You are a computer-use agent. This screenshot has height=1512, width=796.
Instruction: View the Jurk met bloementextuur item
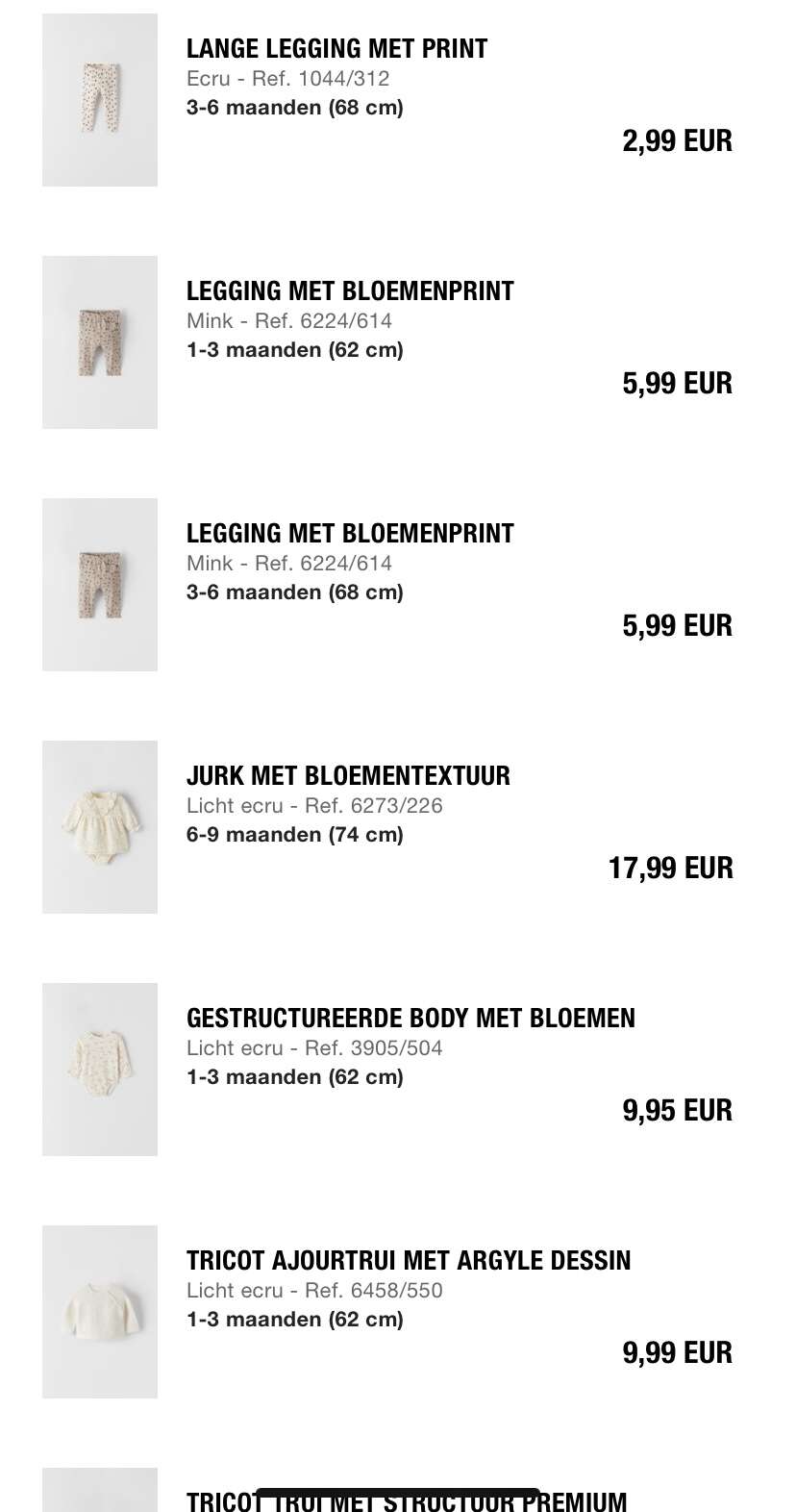[348, 775]
